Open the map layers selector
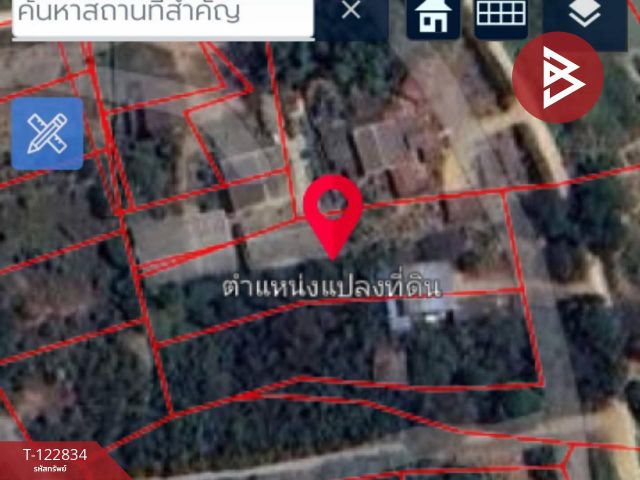This screenshot has height=480, width=640. [x=584, y=14]
